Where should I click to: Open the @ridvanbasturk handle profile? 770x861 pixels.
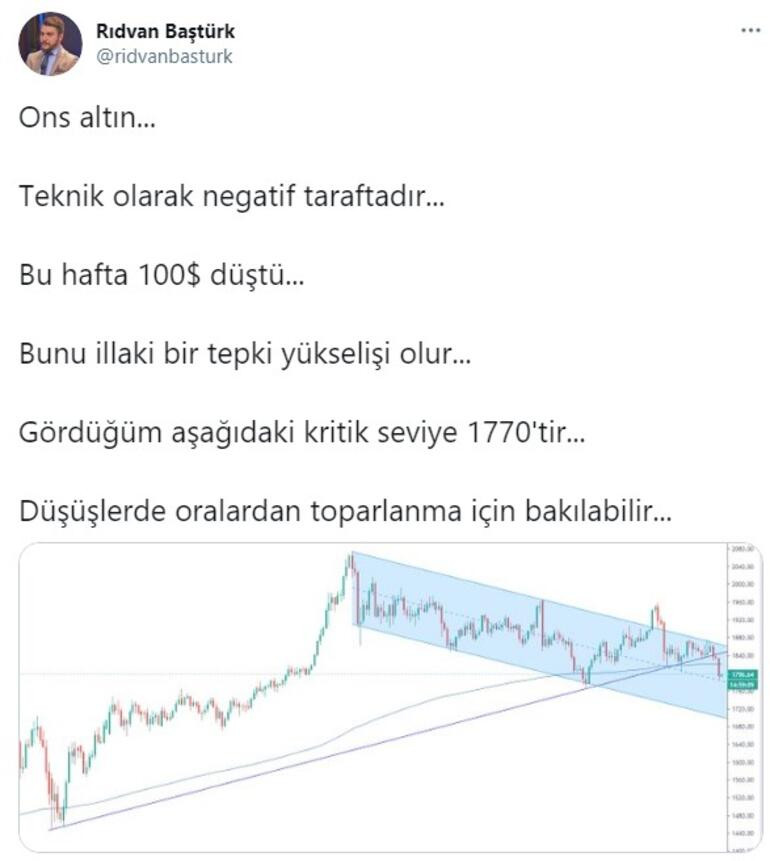164,57
